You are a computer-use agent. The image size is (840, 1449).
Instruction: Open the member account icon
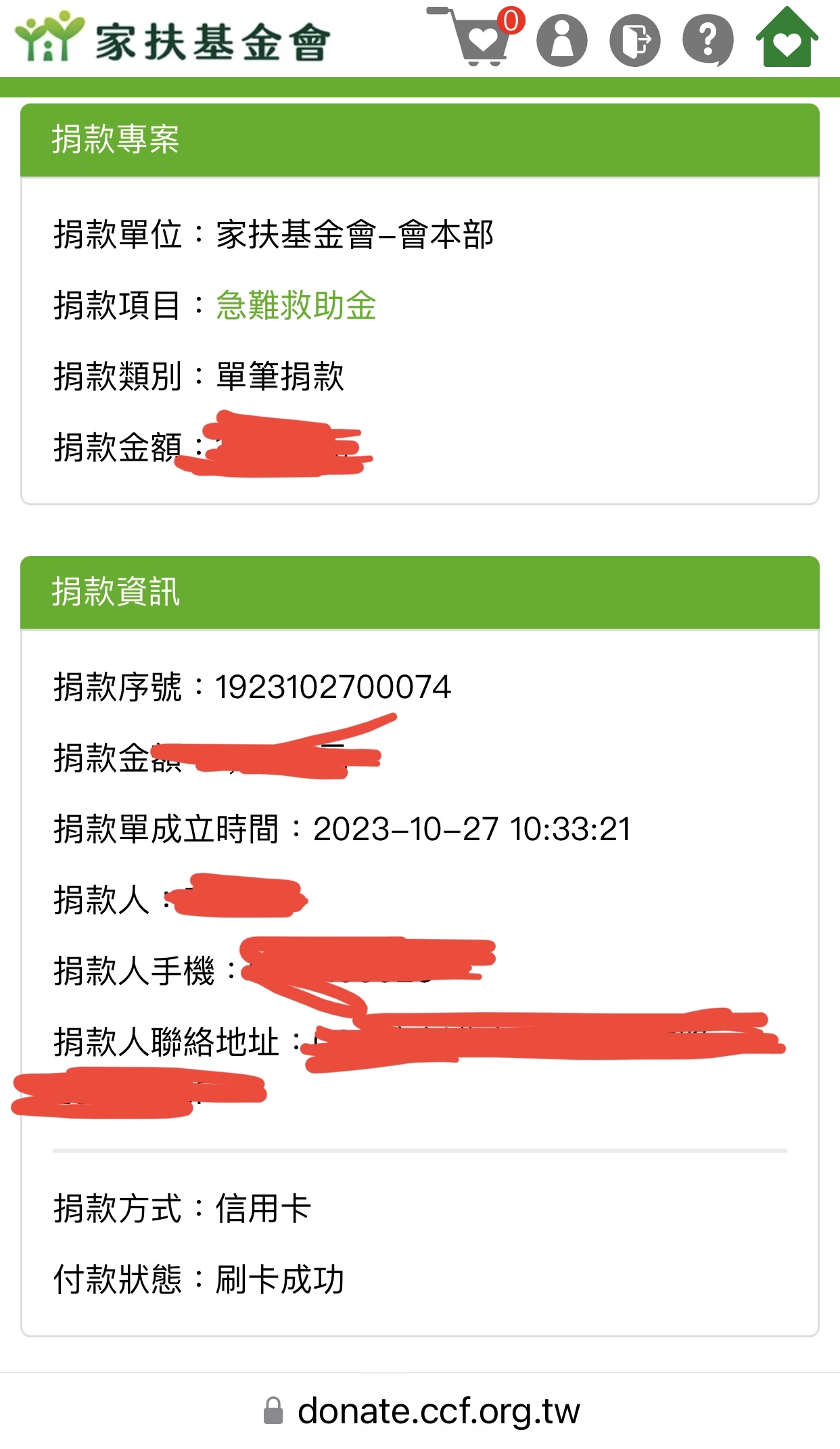click(x=561, y=40)
